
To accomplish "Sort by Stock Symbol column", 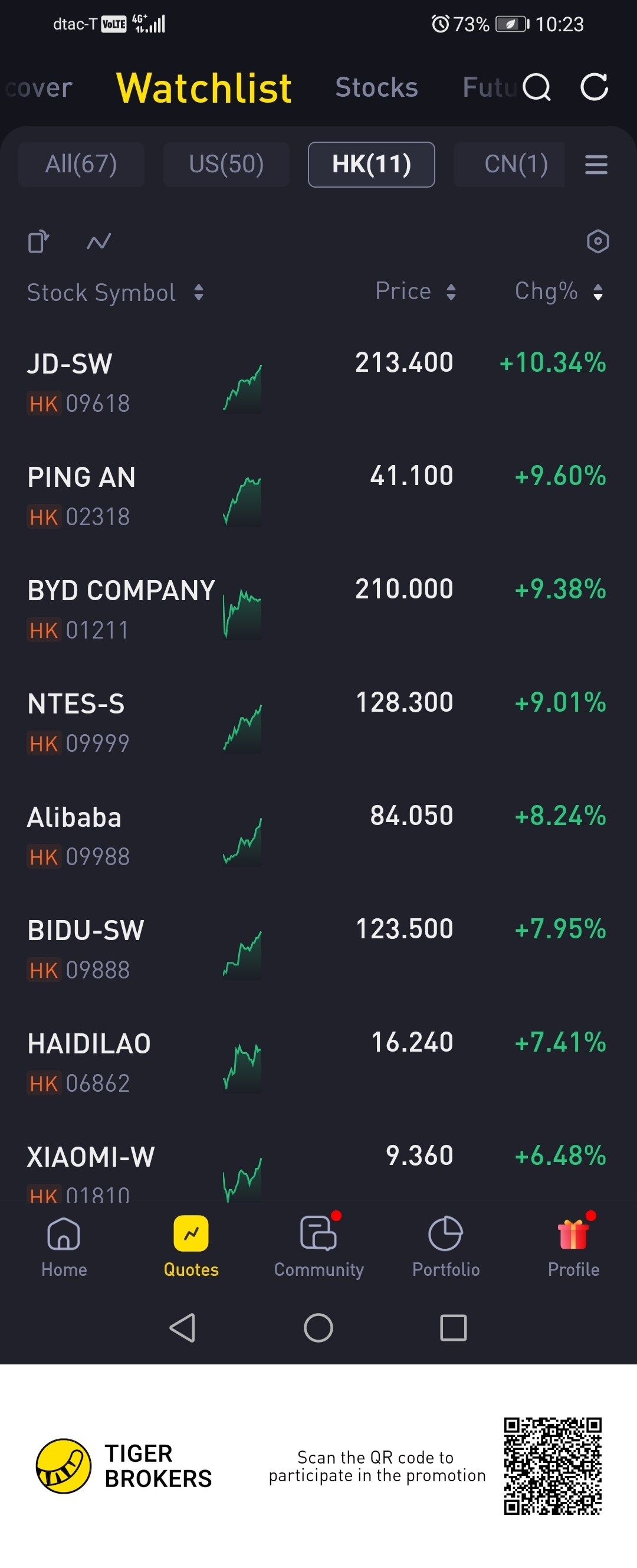I will pos(115,293).
